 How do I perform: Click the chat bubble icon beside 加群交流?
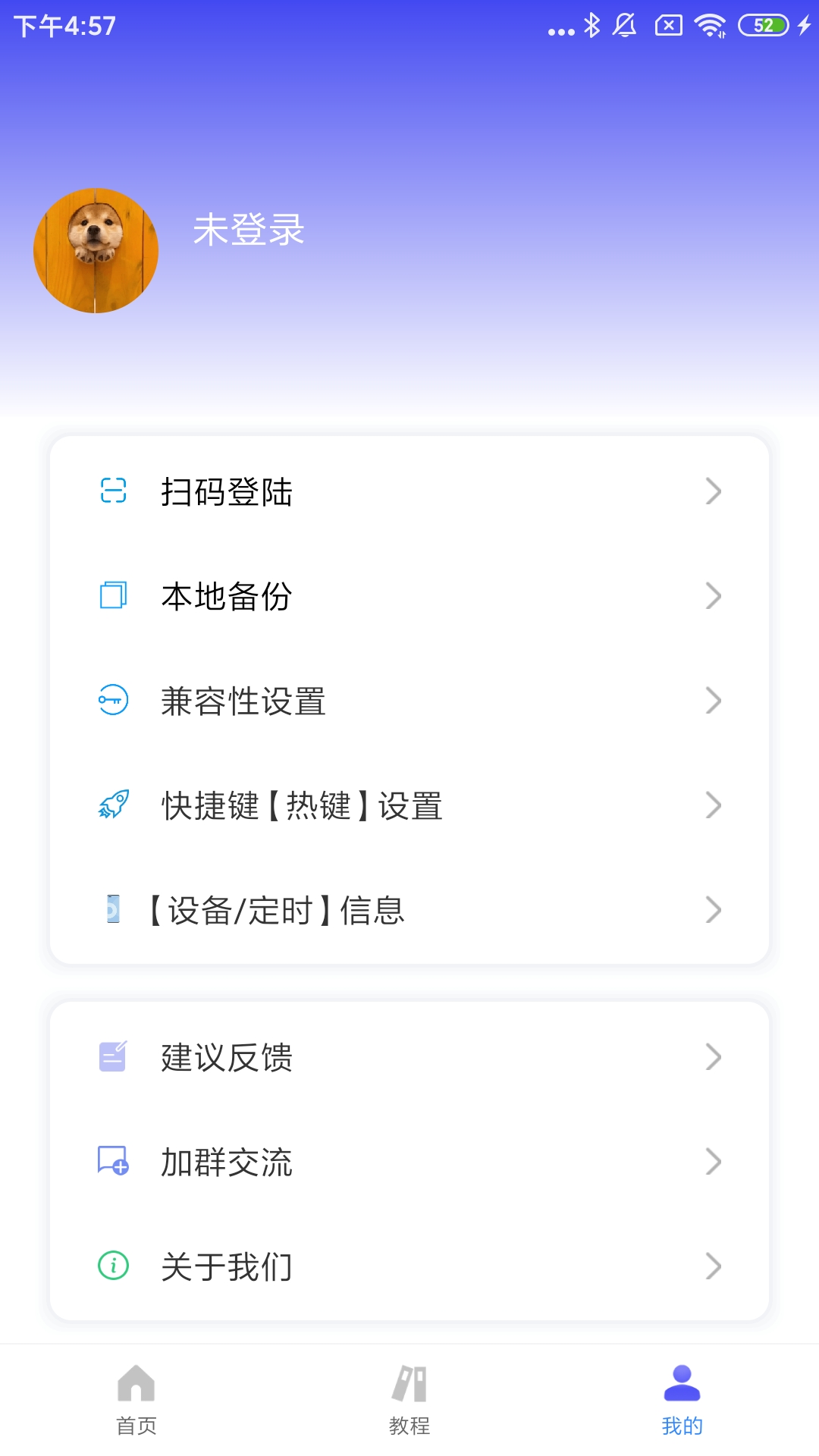pyautogui.click(x=112, y=1161)
